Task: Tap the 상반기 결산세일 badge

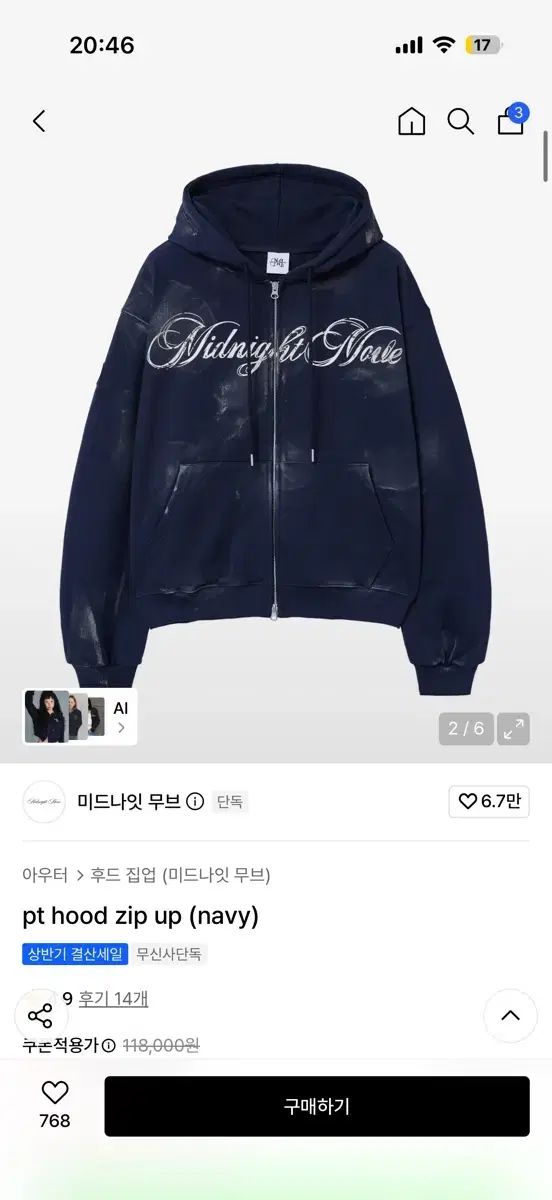Action: [75, 954]
